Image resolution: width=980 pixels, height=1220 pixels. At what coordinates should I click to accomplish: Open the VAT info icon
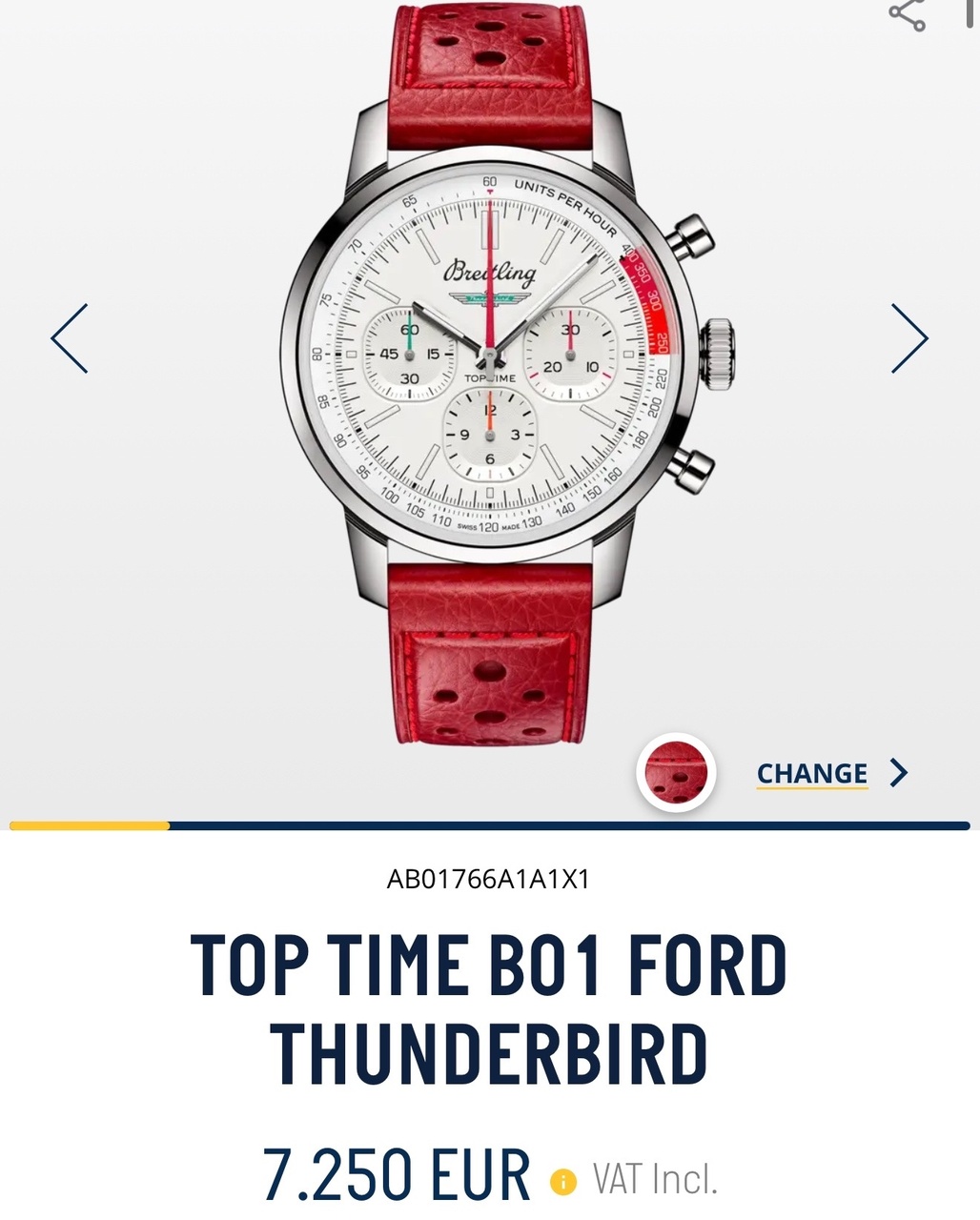coord(563,1183)
